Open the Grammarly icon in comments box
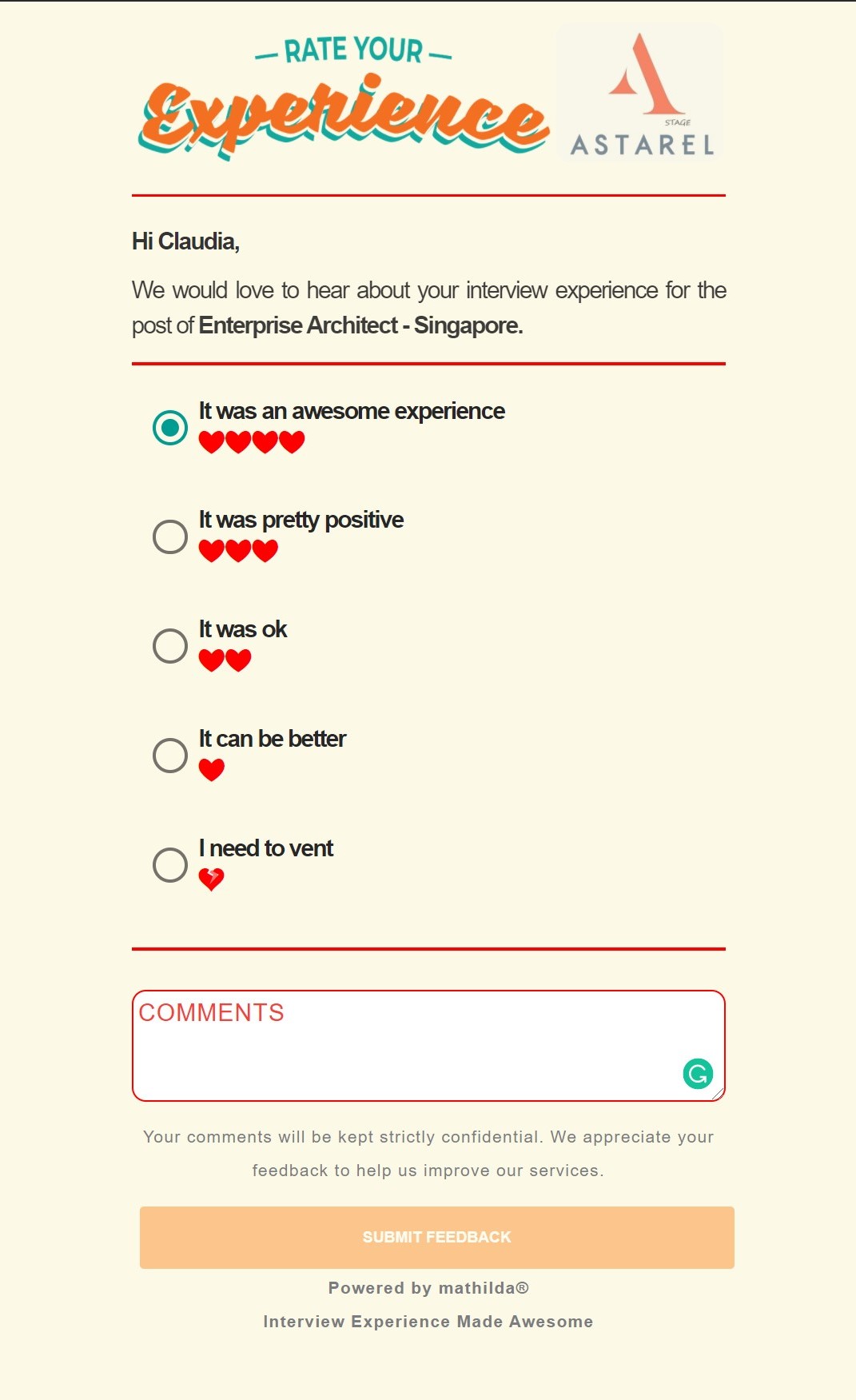Image resolution: width=856 pixels, height=1400 pixels. point(698,1074)
